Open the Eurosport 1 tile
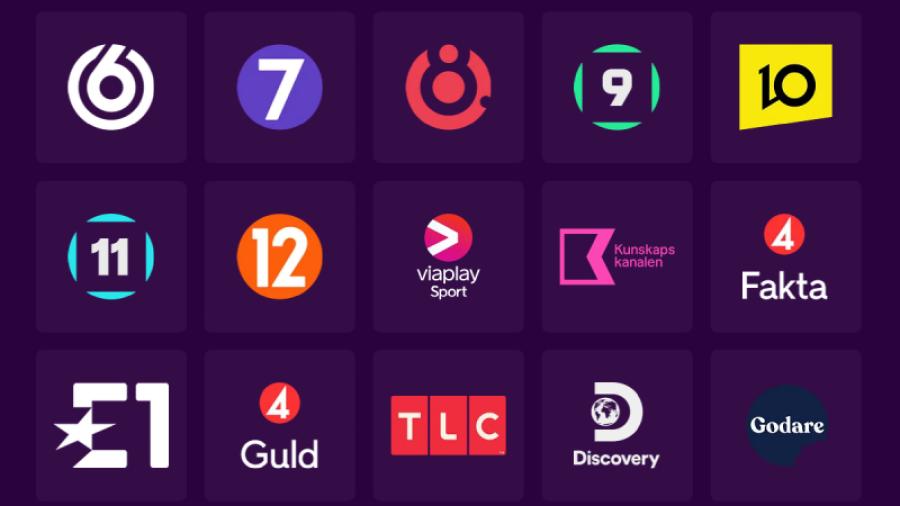Image resolution: width=900 pixels, height=506 pixels. [111, 426]
